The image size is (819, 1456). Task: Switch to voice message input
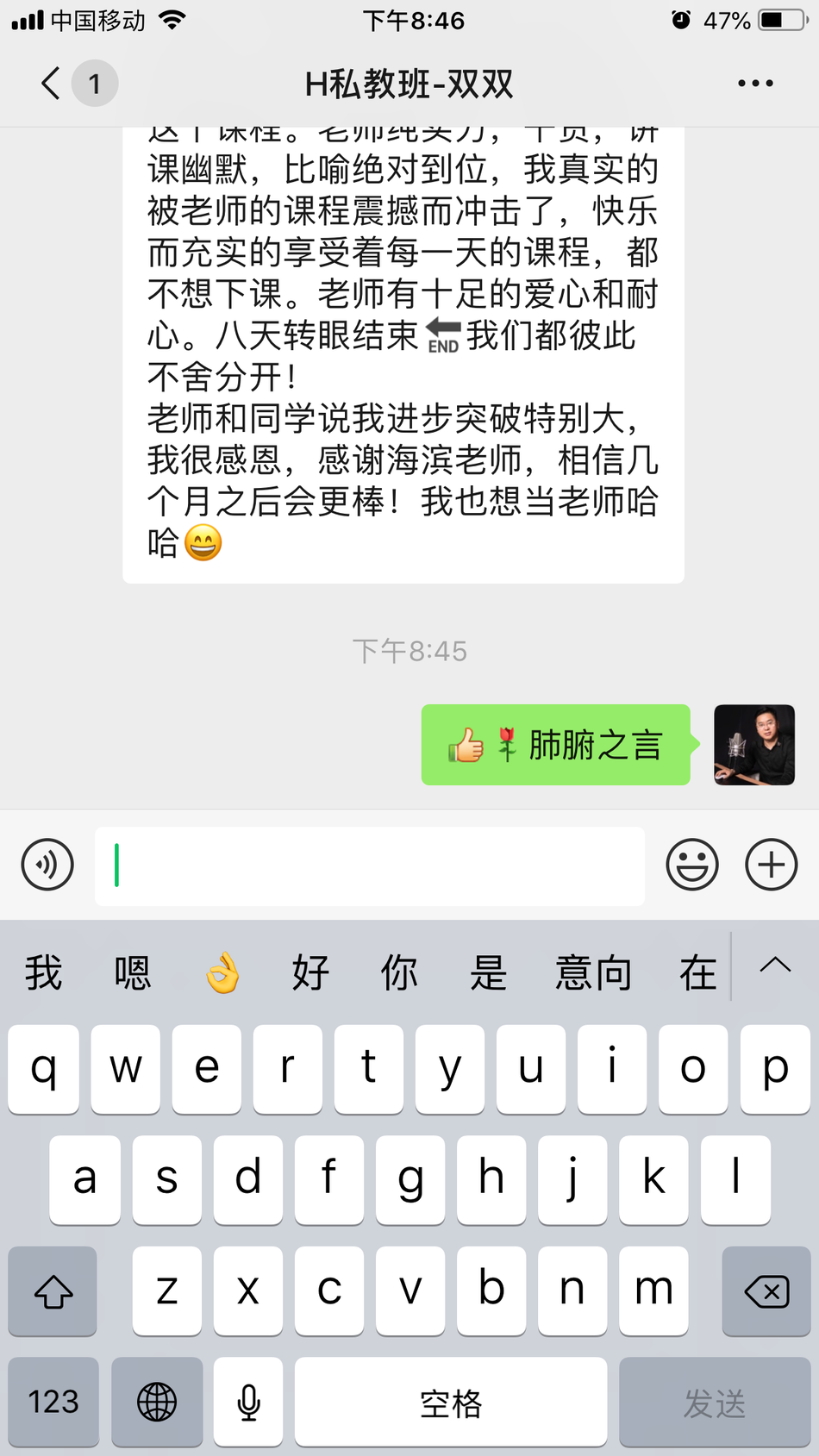[x=47, y=865]
